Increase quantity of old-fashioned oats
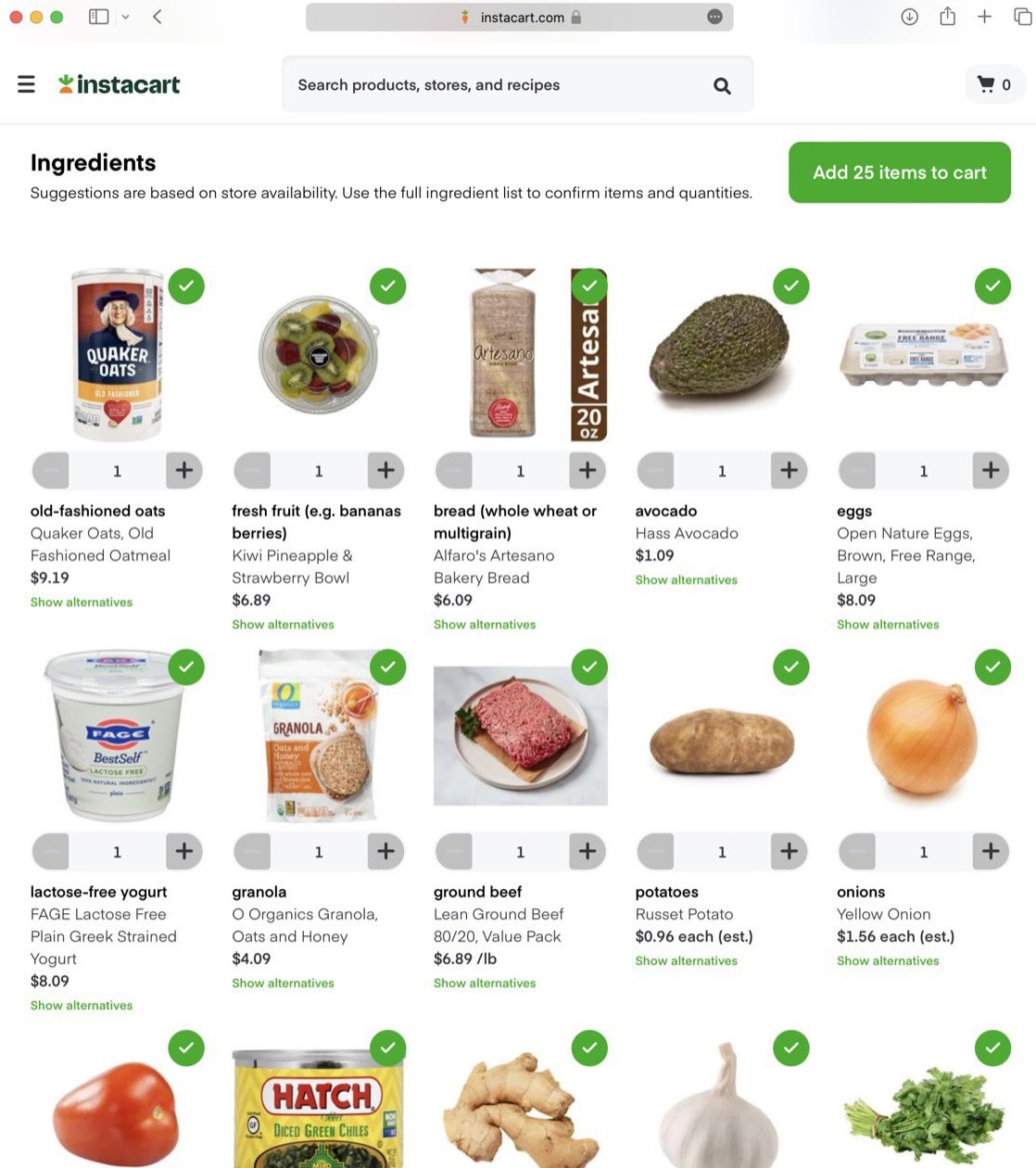The width and height of the screenshot is (1036, 1168). (184, 470)
